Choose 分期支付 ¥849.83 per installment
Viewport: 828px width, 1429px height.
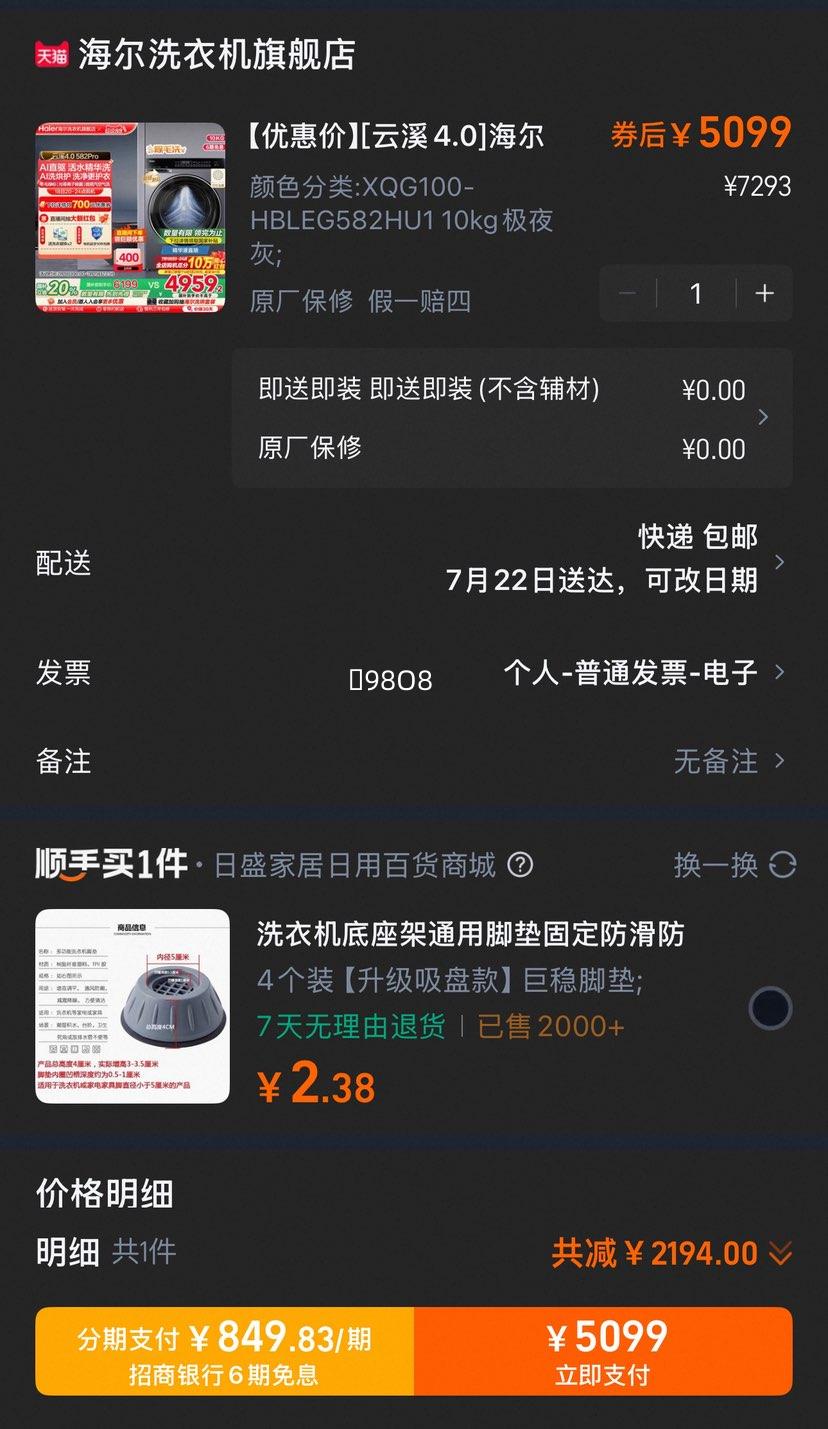pos(225,1351)
